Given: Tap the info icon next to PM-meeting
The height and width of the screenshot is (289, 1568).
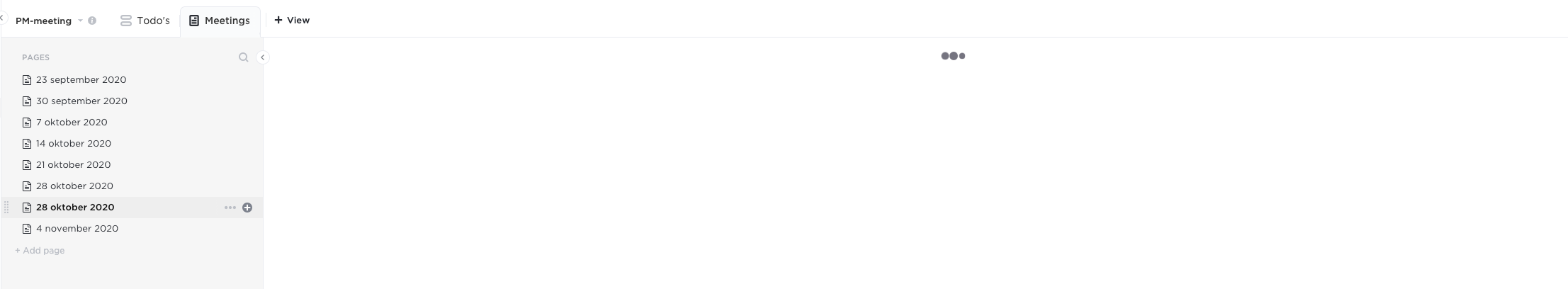Looking at the screenshot, I should point(92,21).
